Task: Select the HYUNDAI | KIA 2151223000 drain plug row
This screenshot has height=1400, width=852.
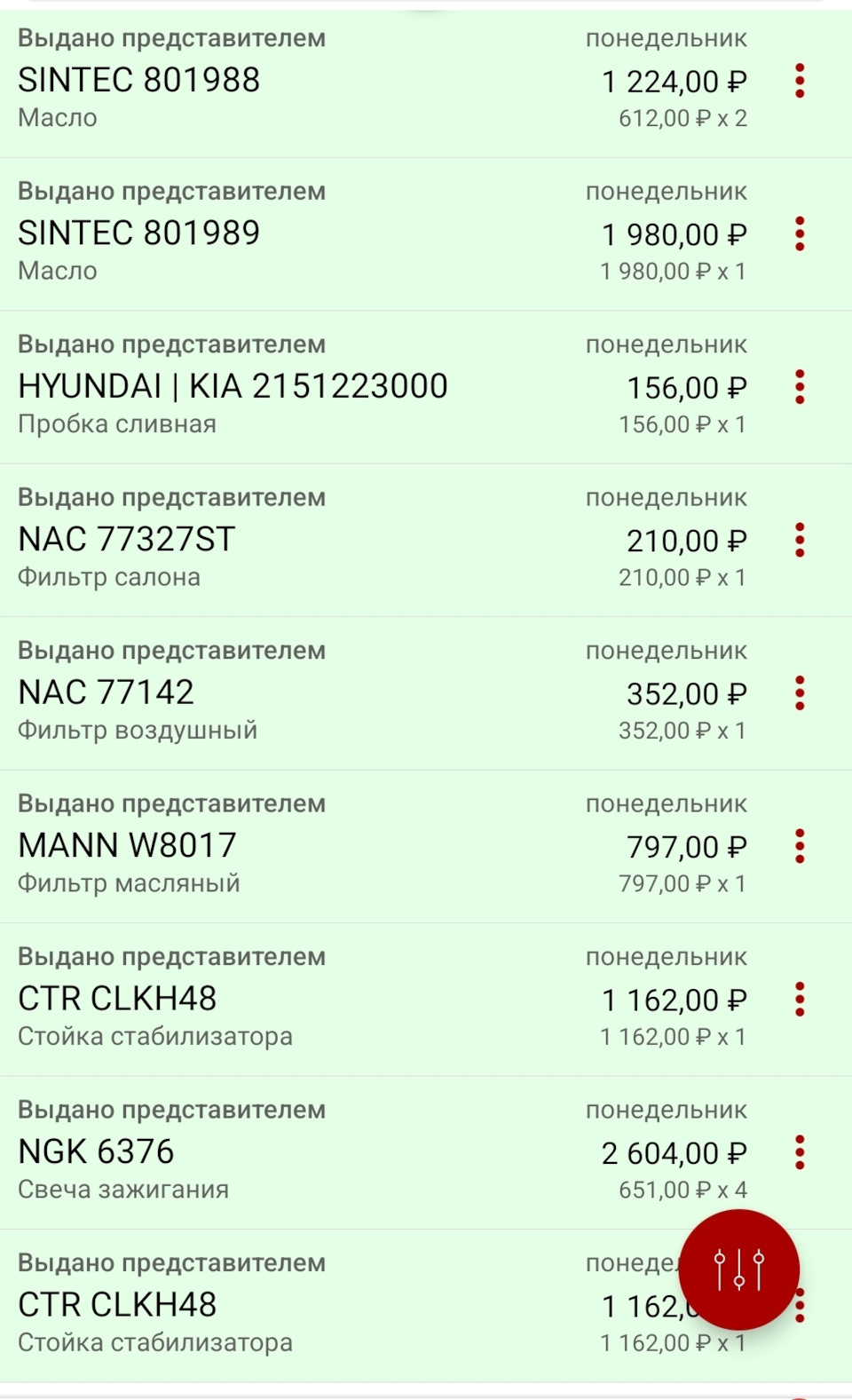Action: [x=355, y=387]
